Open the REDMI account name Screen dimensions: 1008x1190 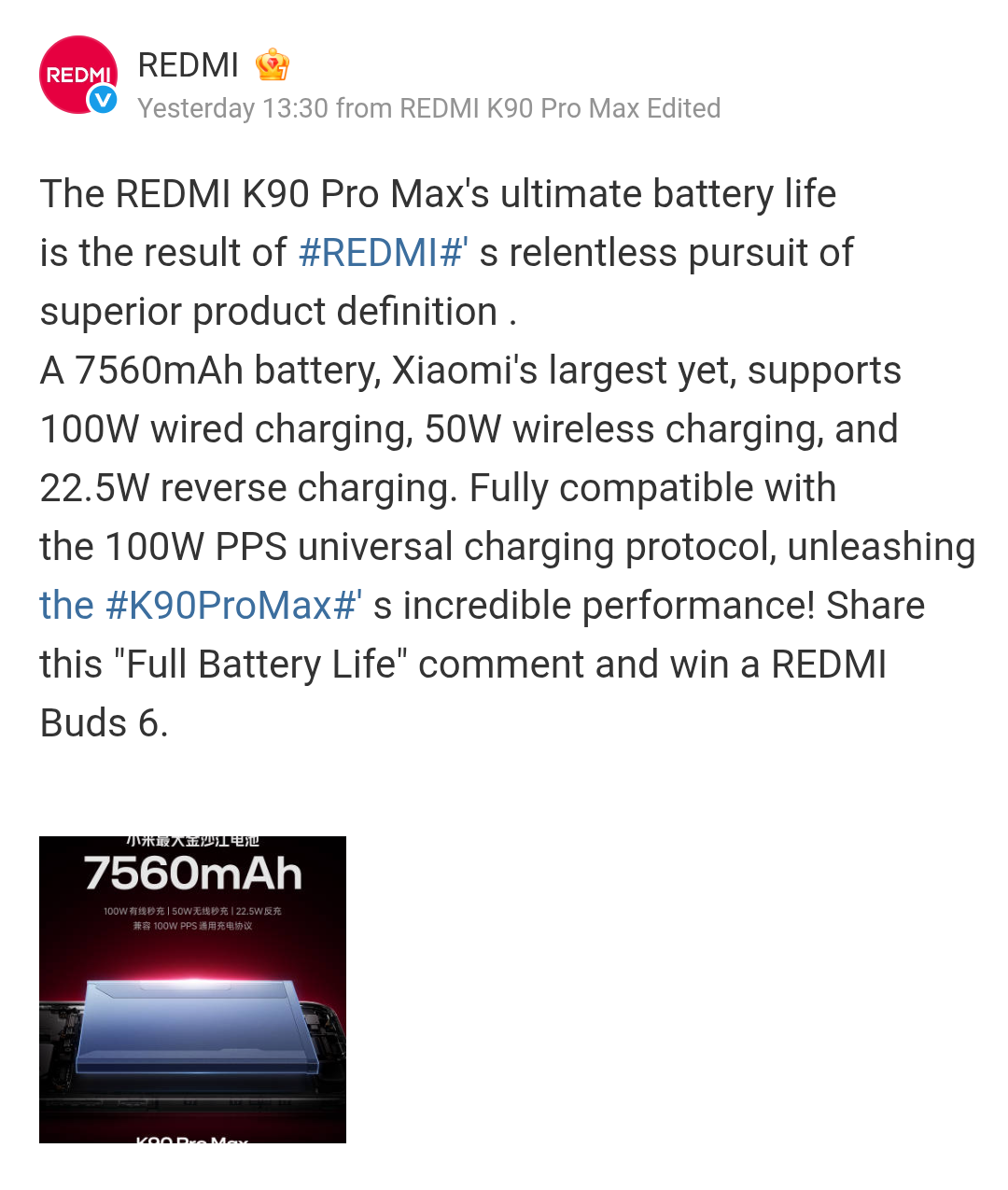[x=189, y=65]
